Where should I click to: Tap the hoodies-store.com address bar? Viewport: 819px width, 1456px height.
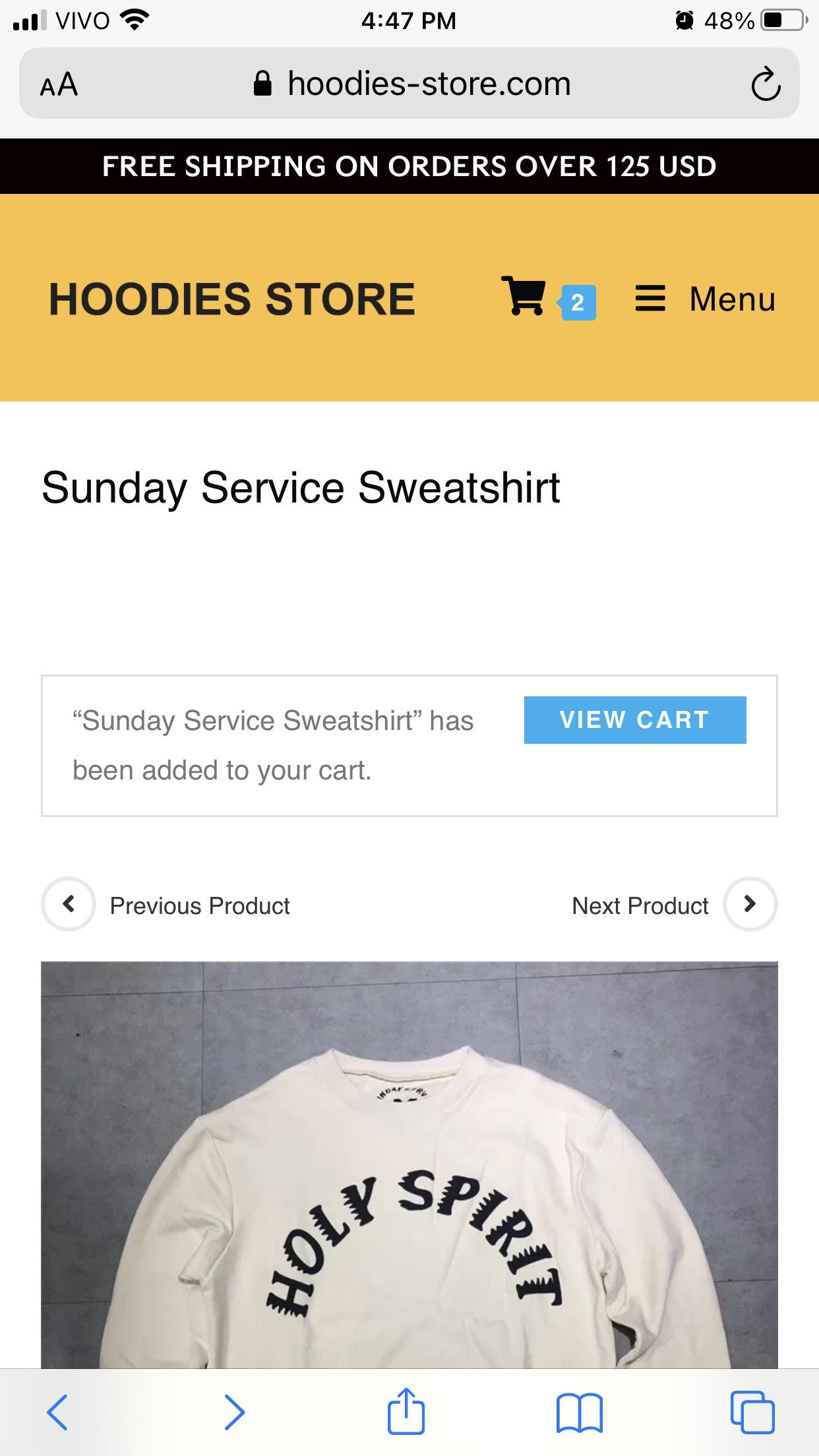pos(429,83)
